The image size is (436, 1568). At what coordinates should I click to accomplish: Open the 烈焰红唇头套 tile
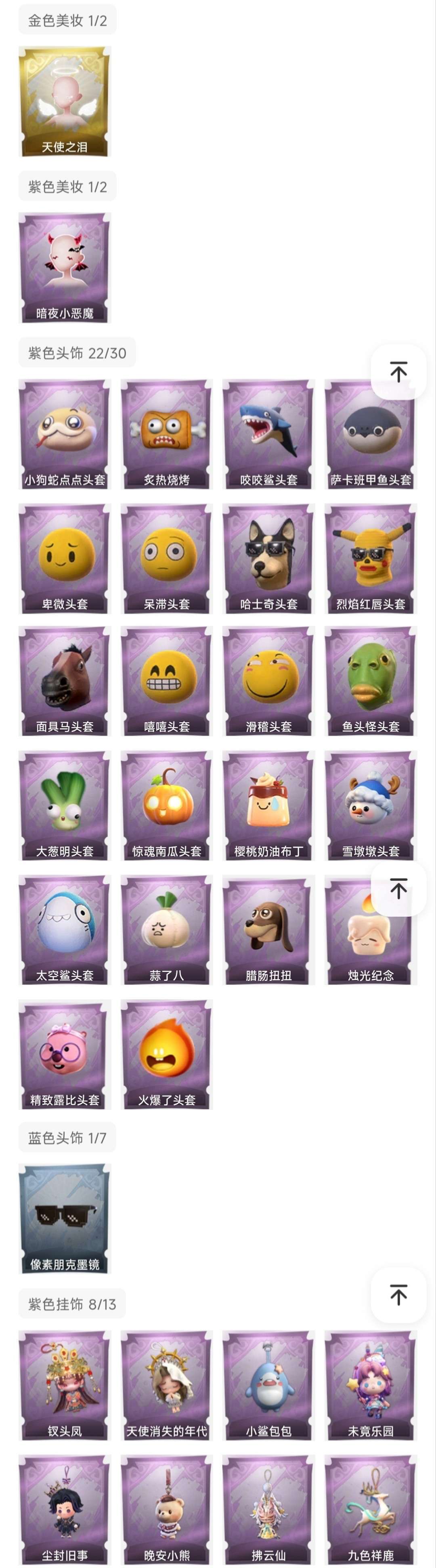coord(370,558)
